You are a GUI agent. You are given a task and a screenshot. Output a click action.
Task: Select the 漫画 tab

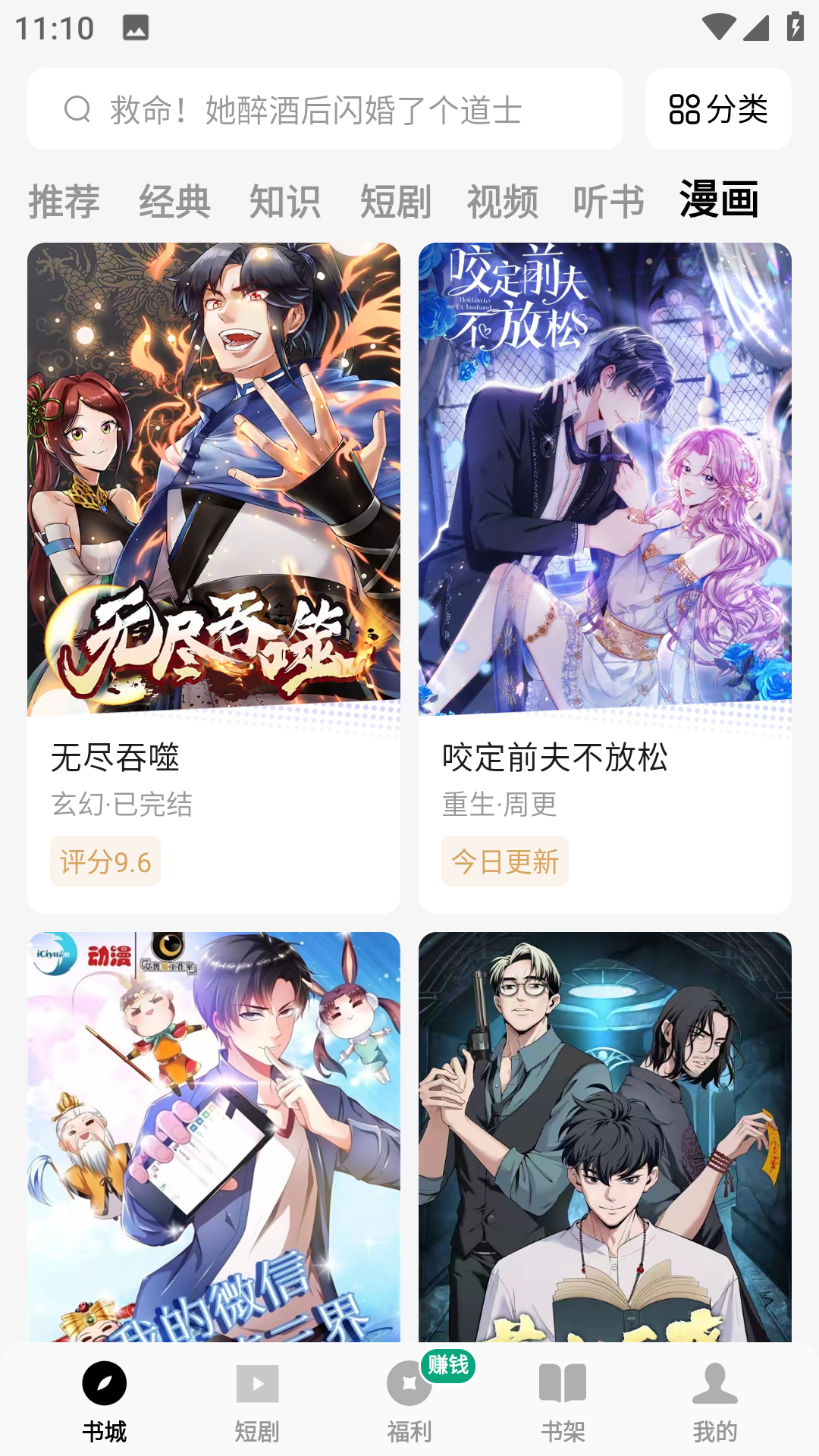719,200
